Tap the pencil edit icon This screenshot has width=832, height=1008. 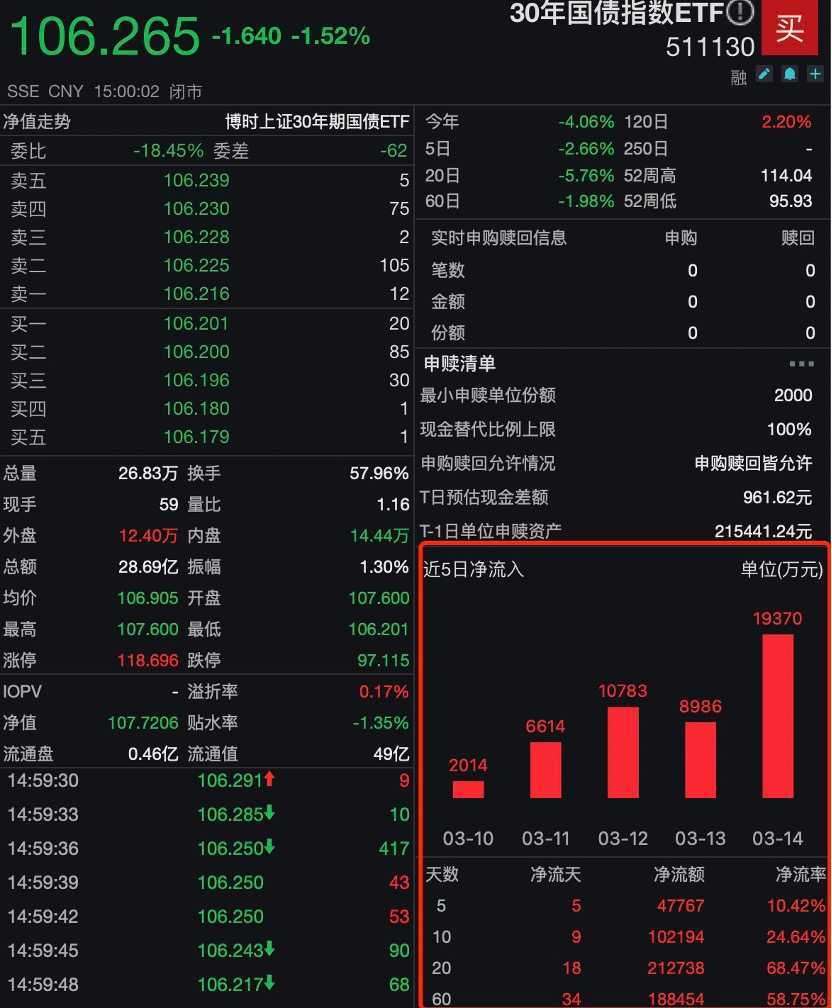point(765,74)
